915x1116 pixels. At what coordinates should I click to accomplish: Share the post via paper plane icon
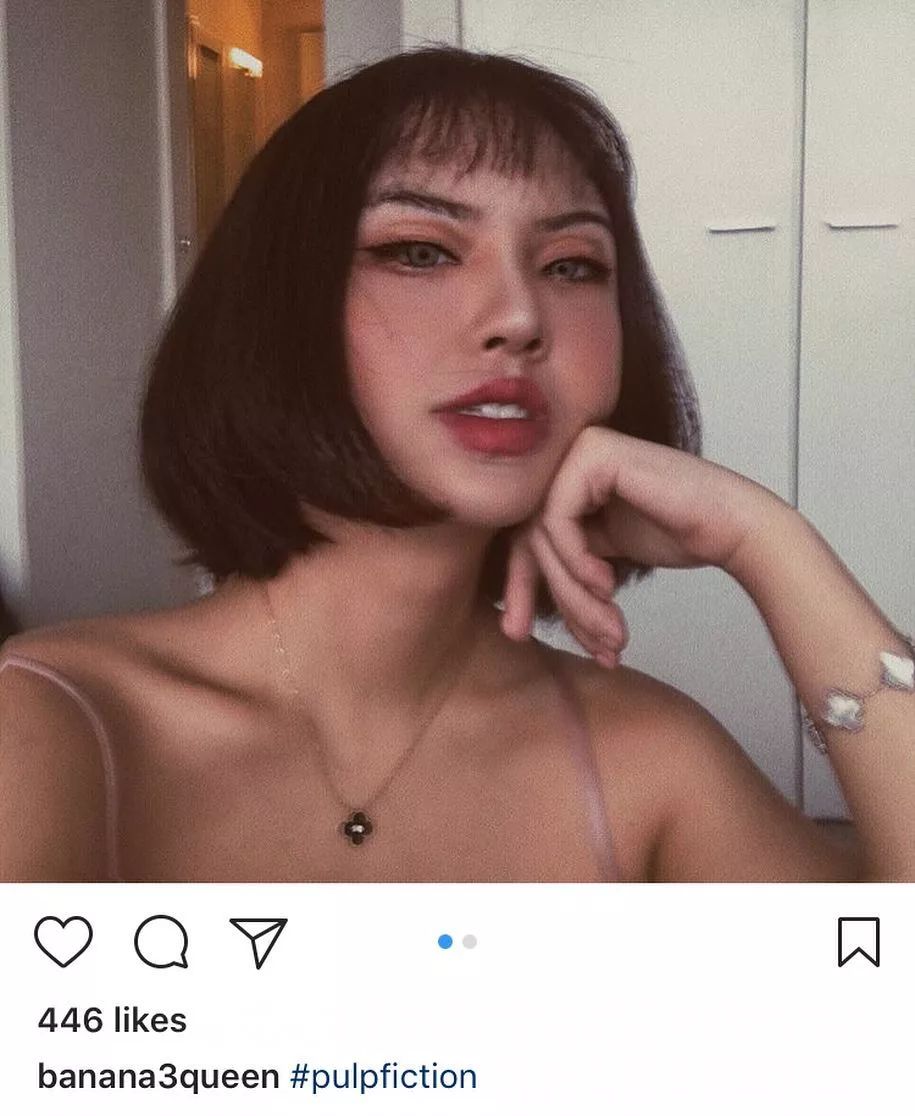click(259, 942)
